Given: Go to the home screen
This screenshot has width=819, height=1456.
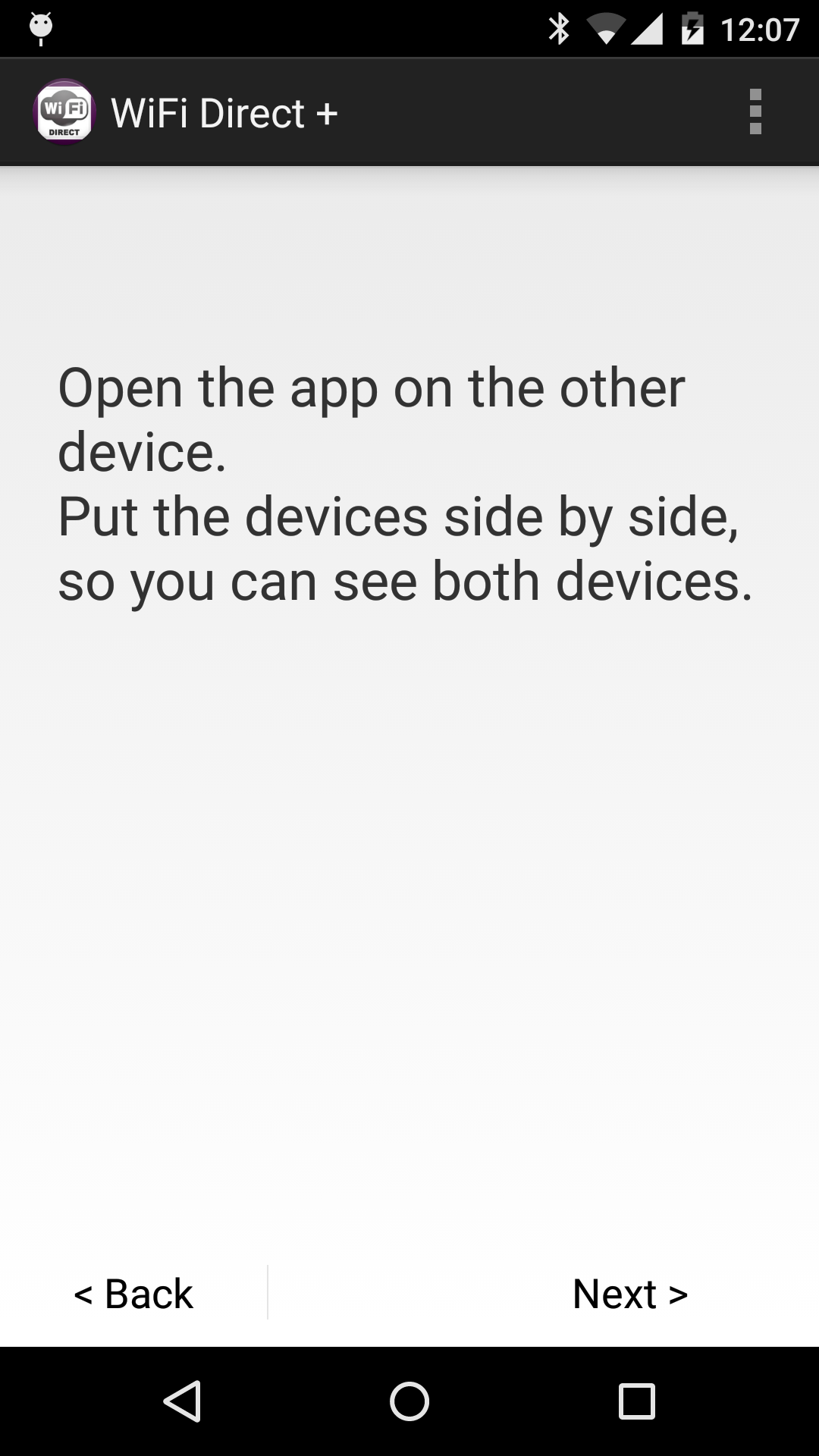Looking at the screenshot, I should tap(409, 1401).
